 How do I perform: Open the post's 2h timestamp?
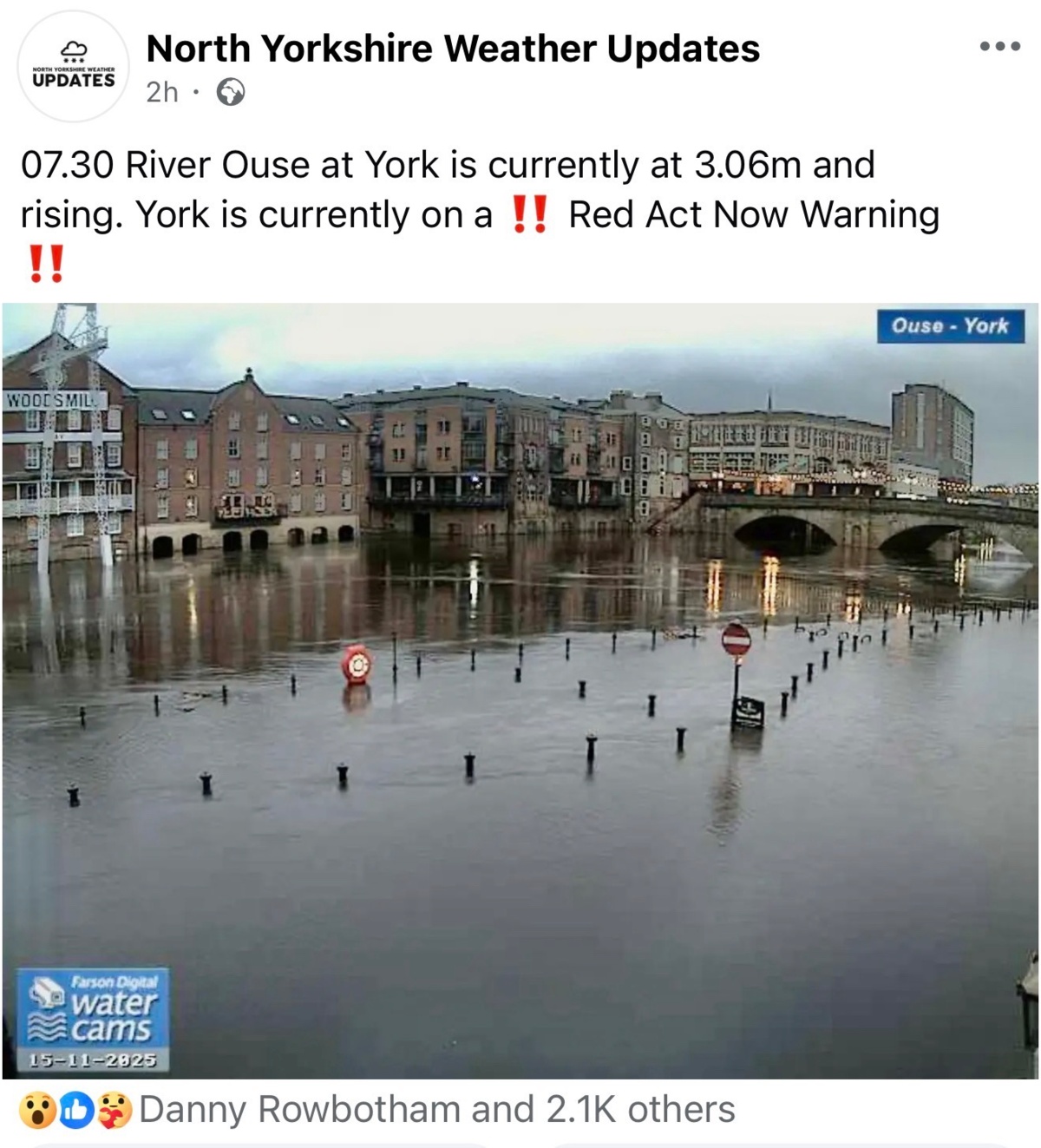point(162,92)
